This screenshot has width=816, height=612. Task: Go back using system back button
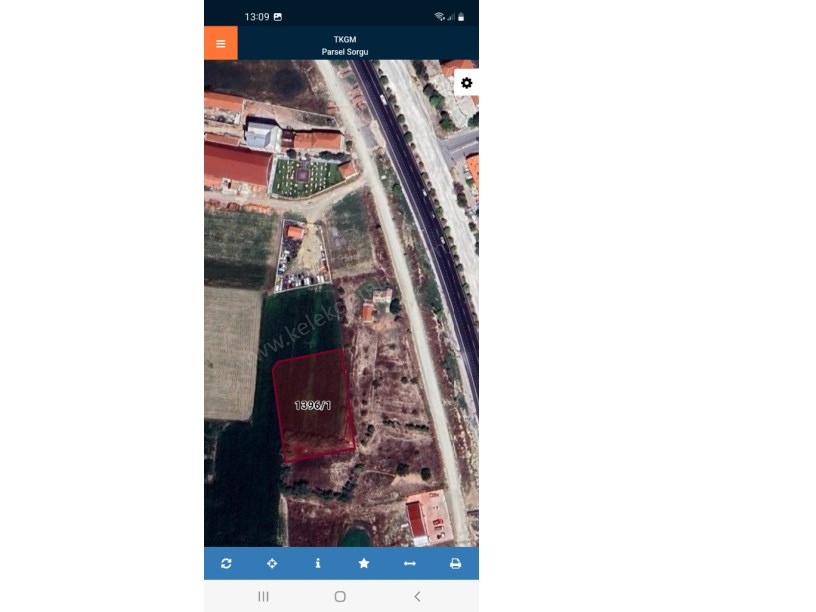click(417, 597)
